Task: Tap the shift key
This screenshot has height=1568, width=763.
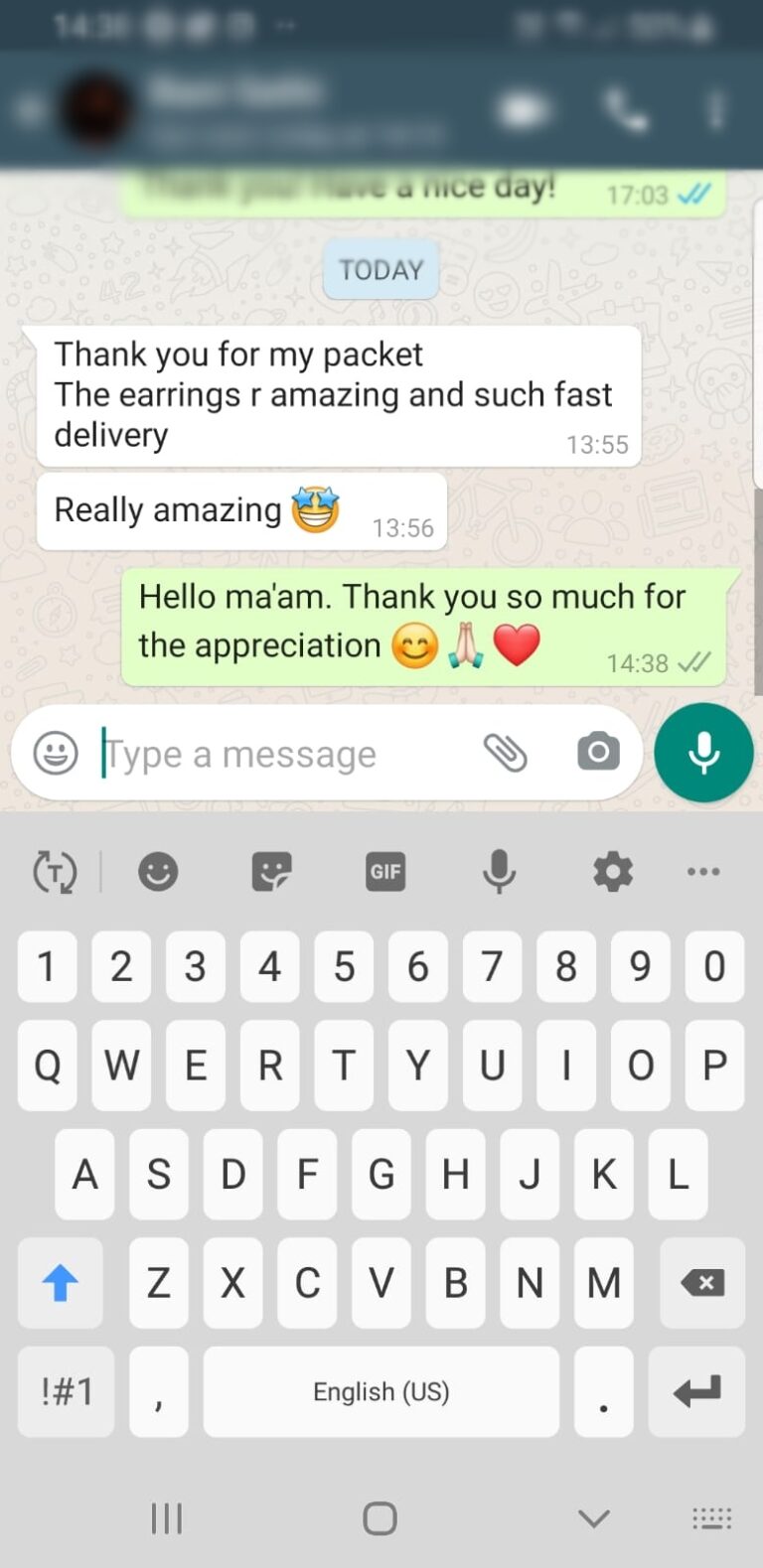Action: tap(60, 1283)
